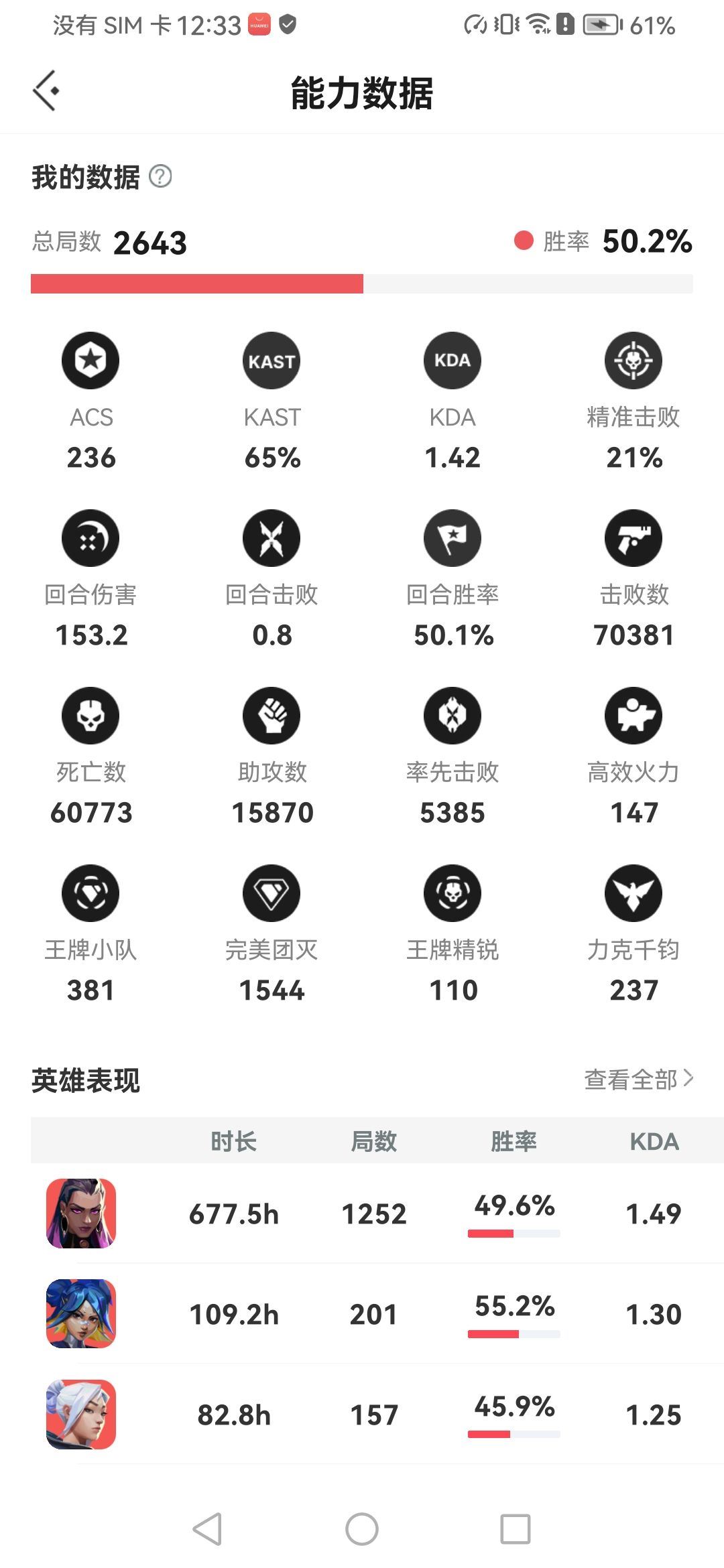The image size is (724, 1568).
Task: Click the 死亡数 skull icon
Action: point(90,716)
